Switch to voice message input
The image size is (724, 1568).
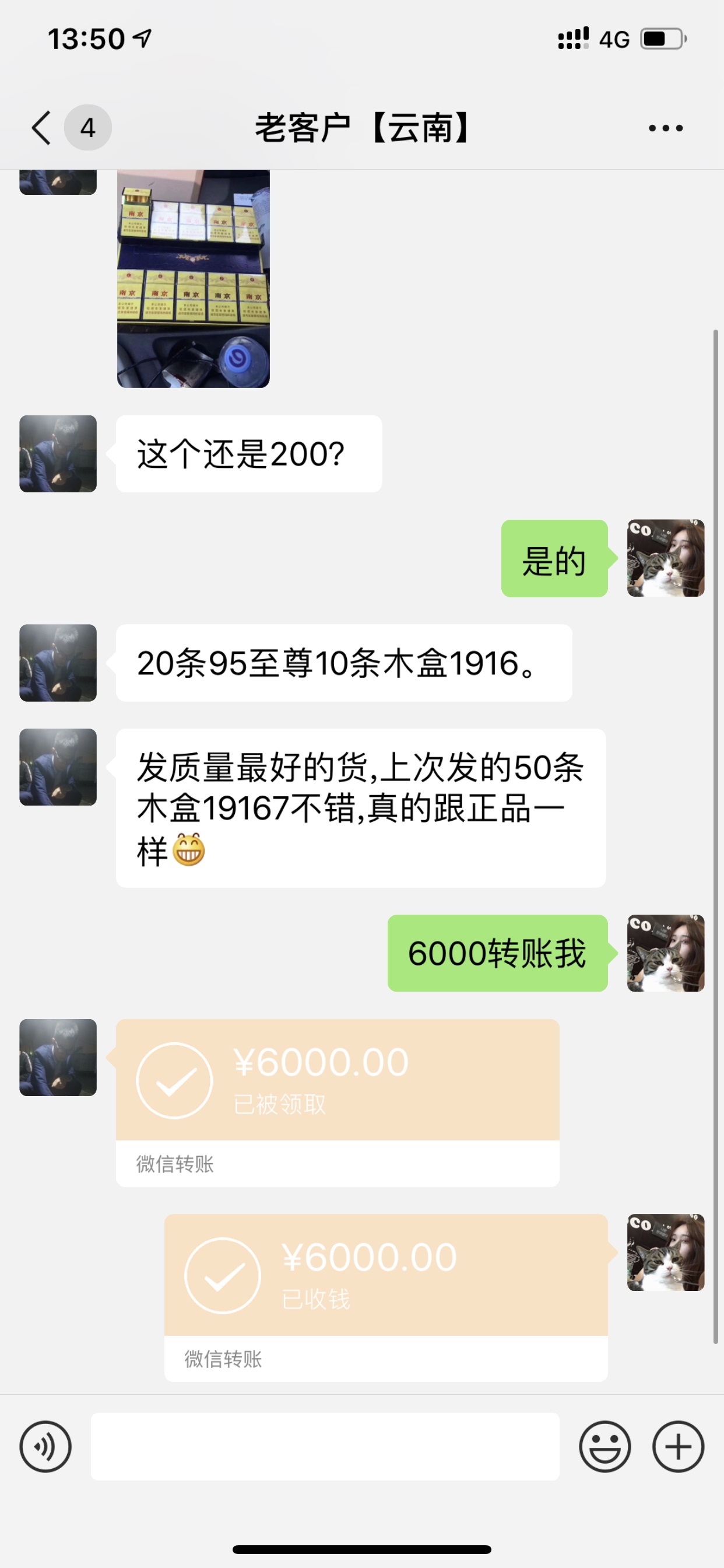pos(45,1446)
